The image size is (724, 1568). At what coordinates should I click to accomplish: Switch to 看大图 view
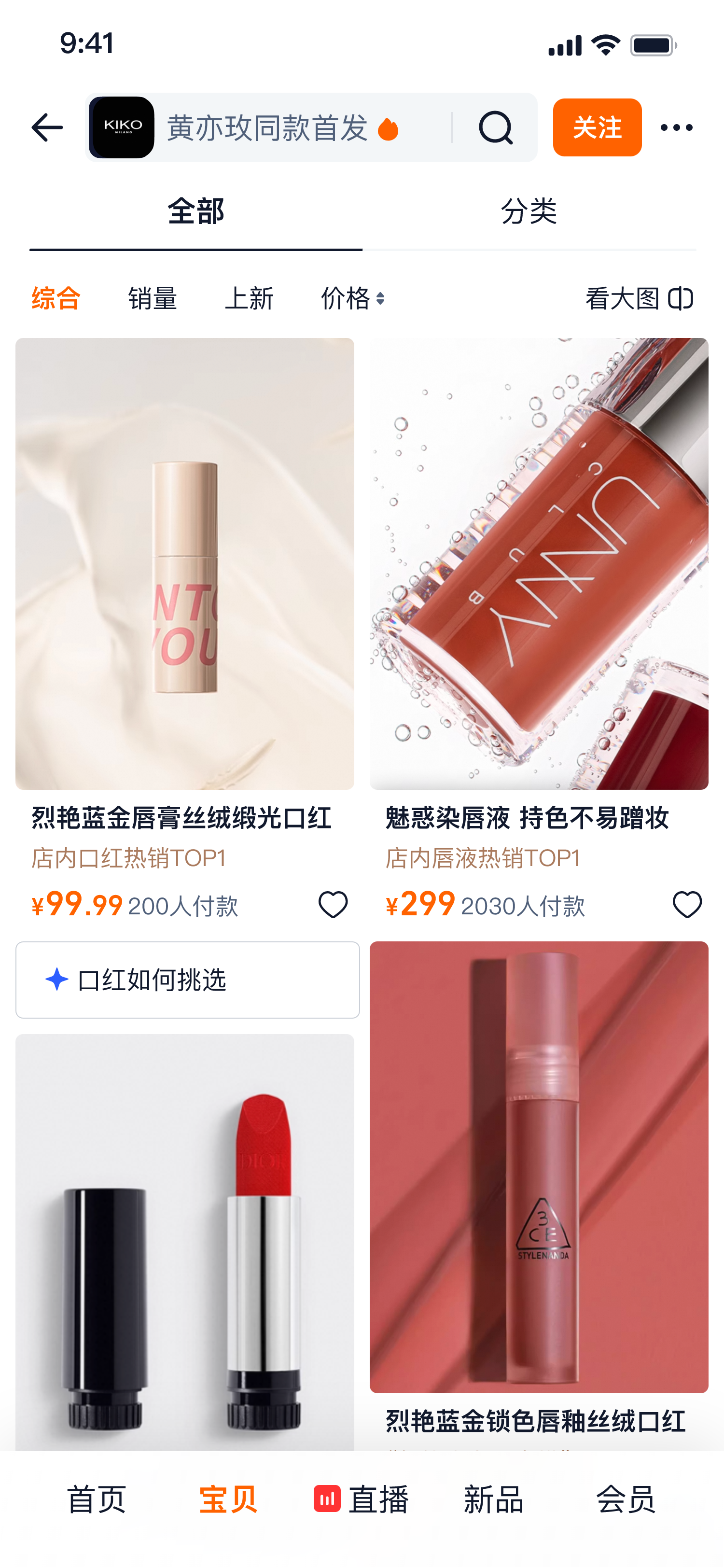pos(639,298)
